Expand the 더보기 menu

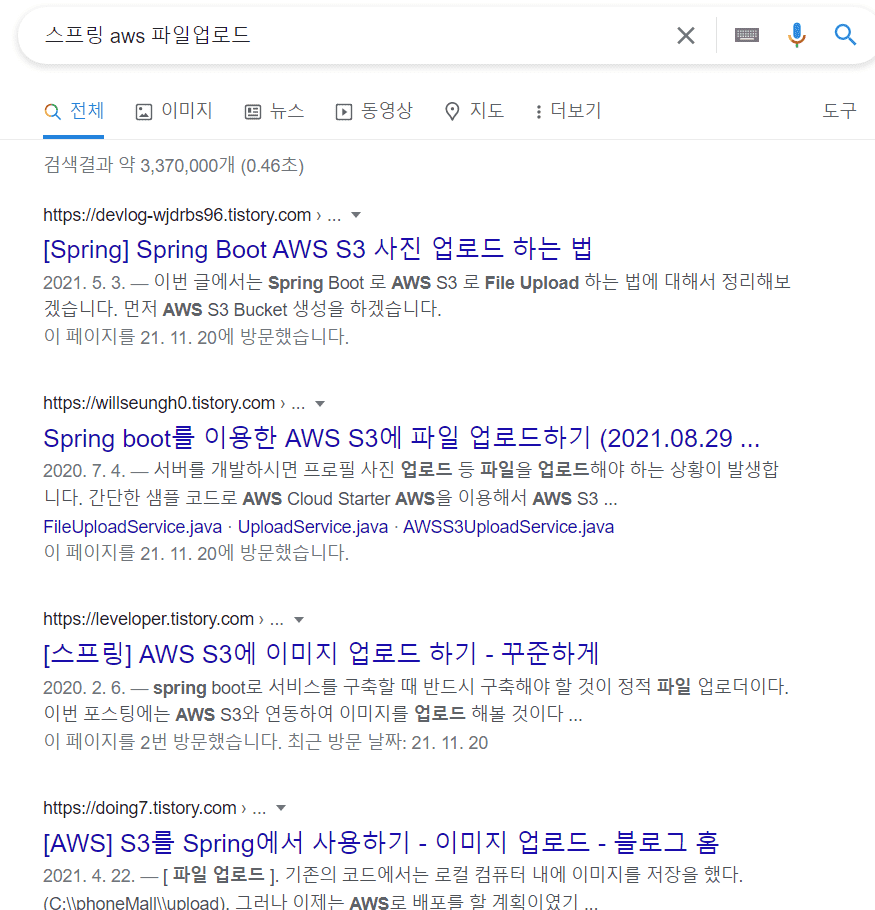(x=568, y=111)
